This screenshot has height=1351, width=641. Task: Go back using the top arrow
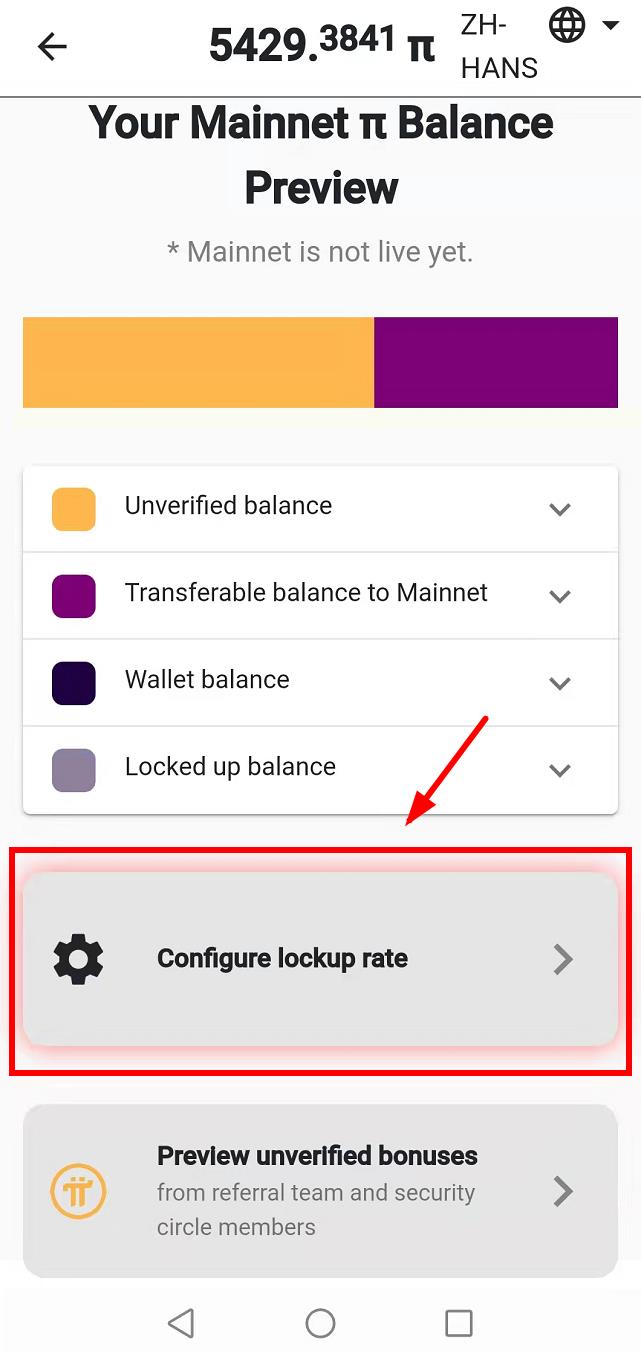point(52,47)
